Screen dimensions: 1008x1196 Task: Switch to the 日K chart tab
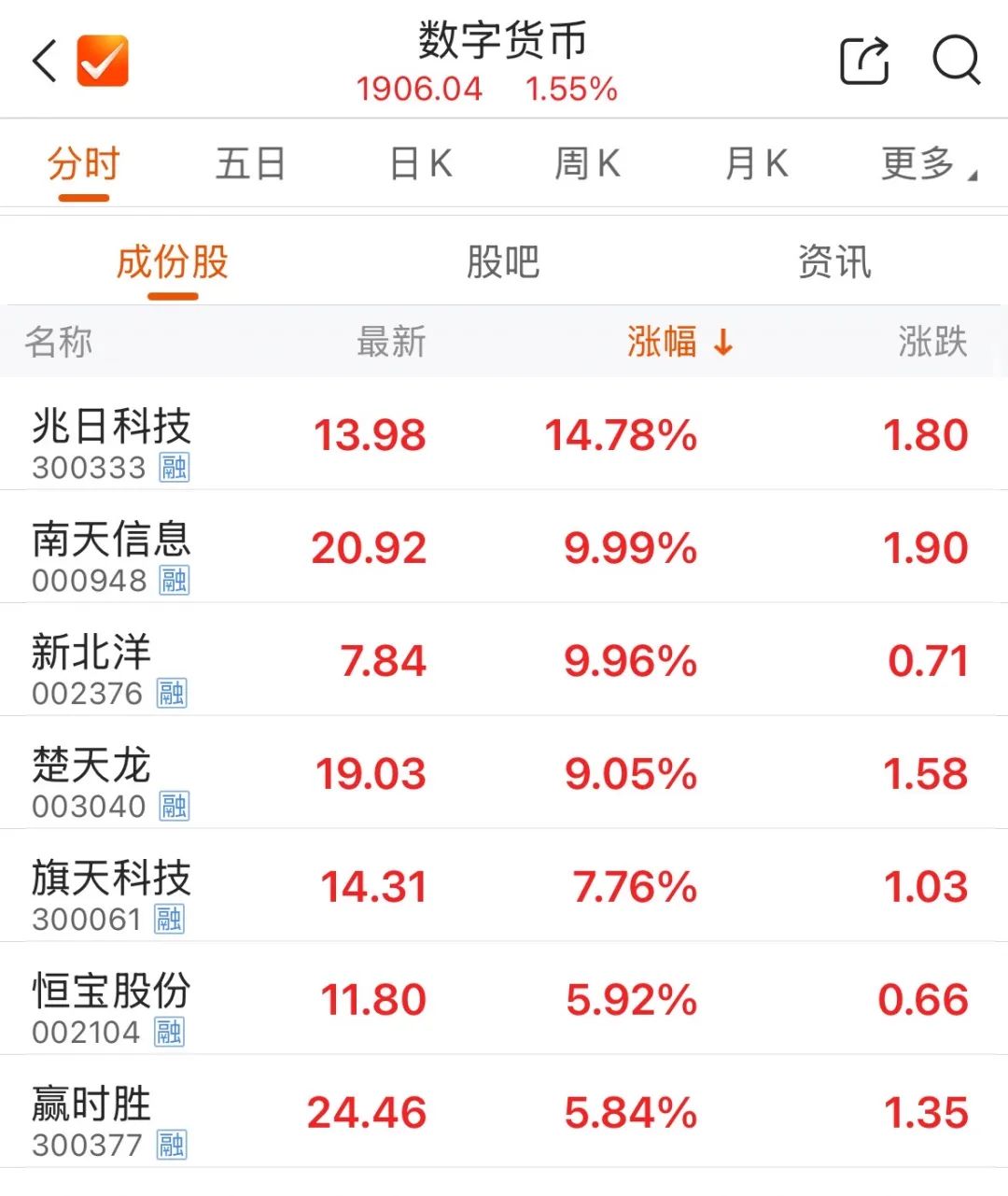(x=420, y=164)
